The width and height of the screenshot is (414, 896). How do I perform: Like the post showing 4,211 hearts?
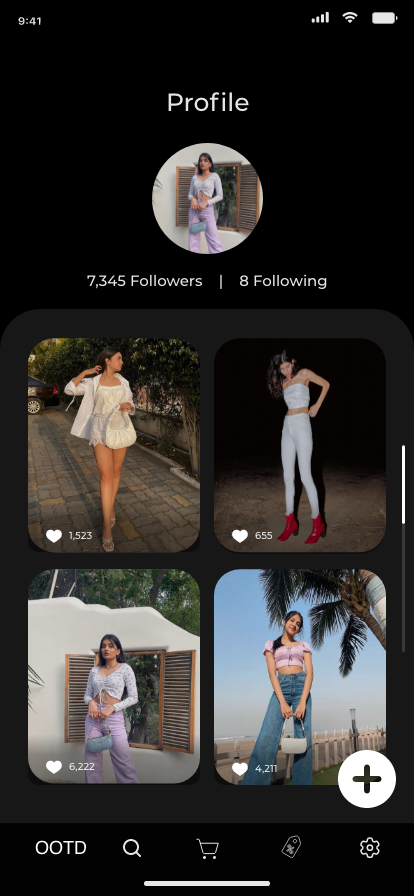240,769
